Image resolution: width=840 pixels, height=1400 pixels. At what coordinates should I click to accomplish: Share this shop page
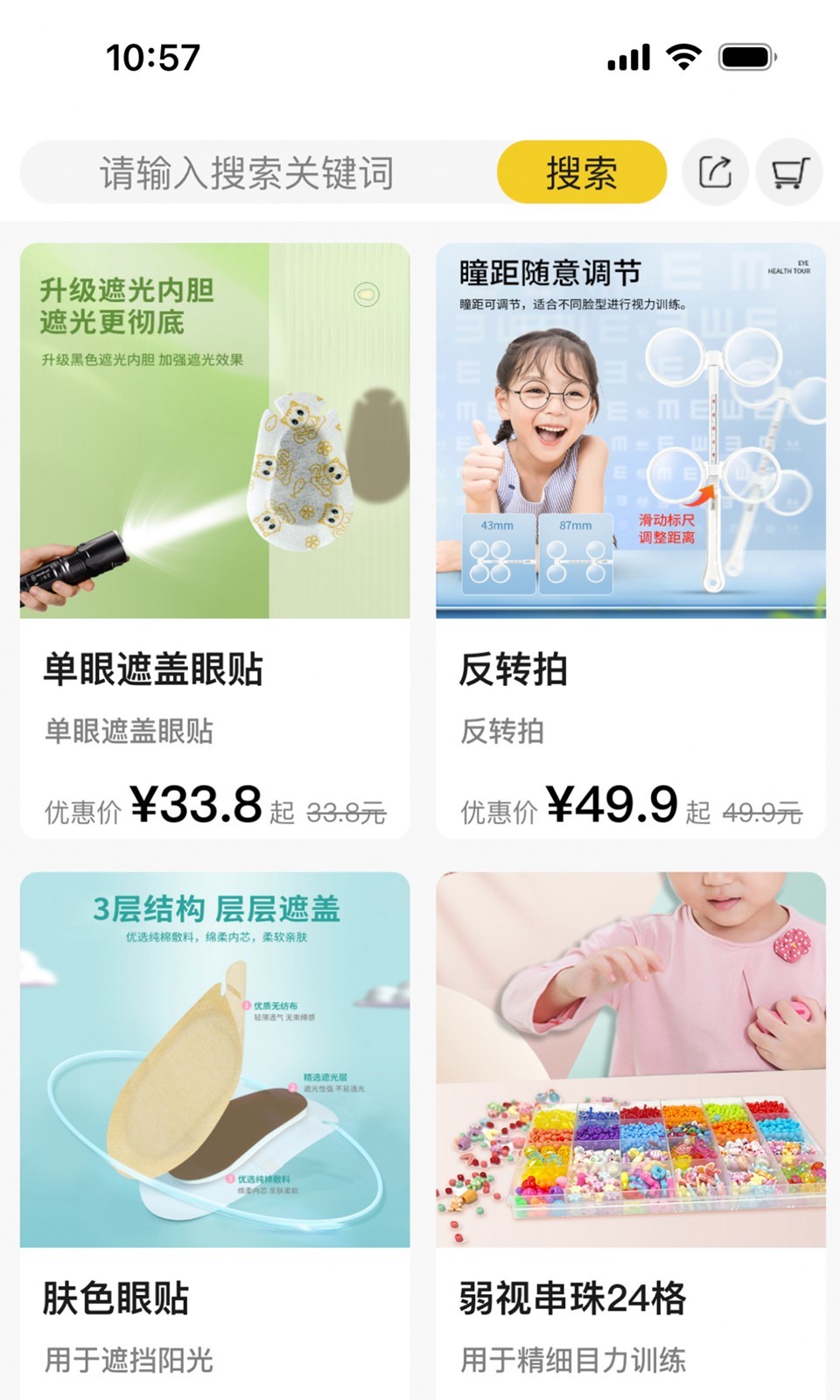[715, 172]
